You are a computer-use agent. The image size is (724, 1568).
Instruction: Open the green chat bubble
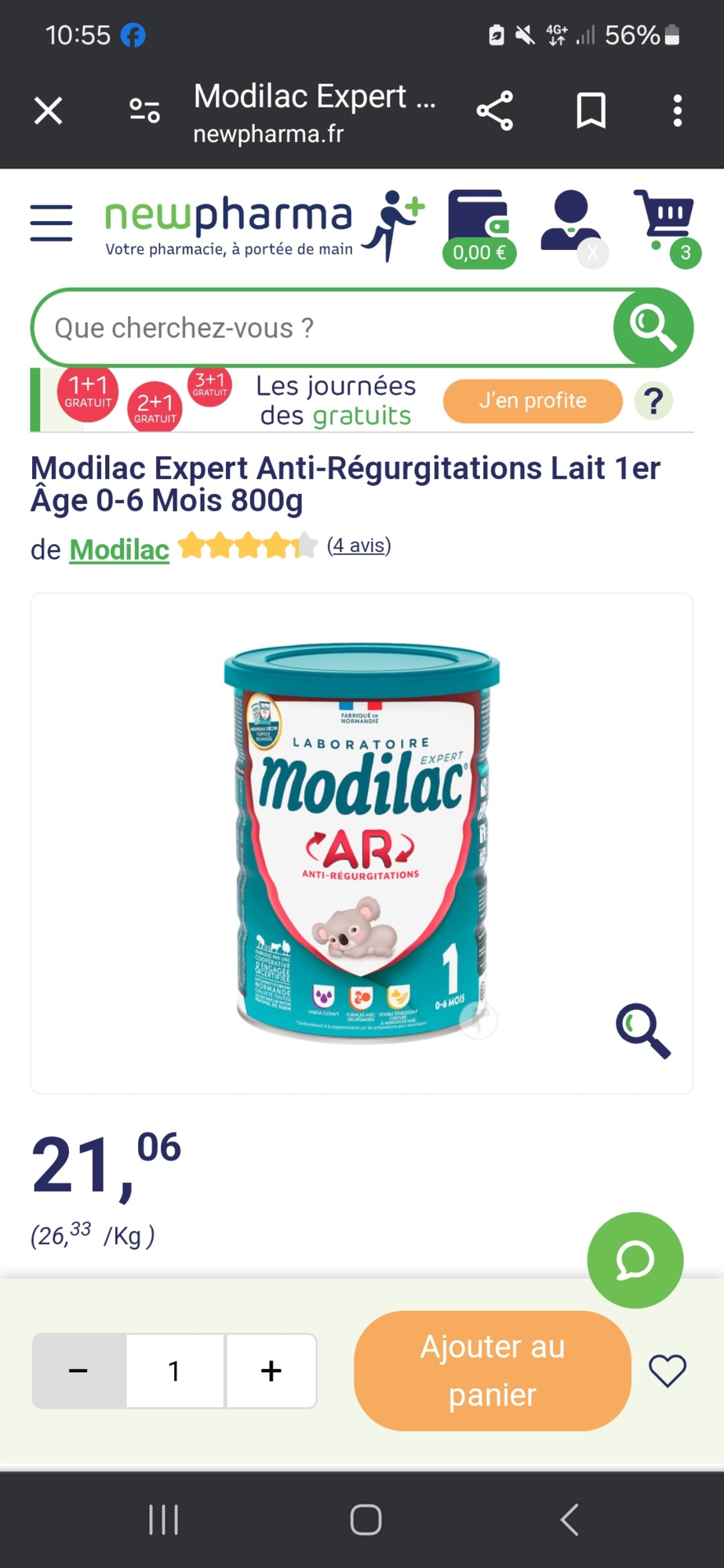point(635,1260)
